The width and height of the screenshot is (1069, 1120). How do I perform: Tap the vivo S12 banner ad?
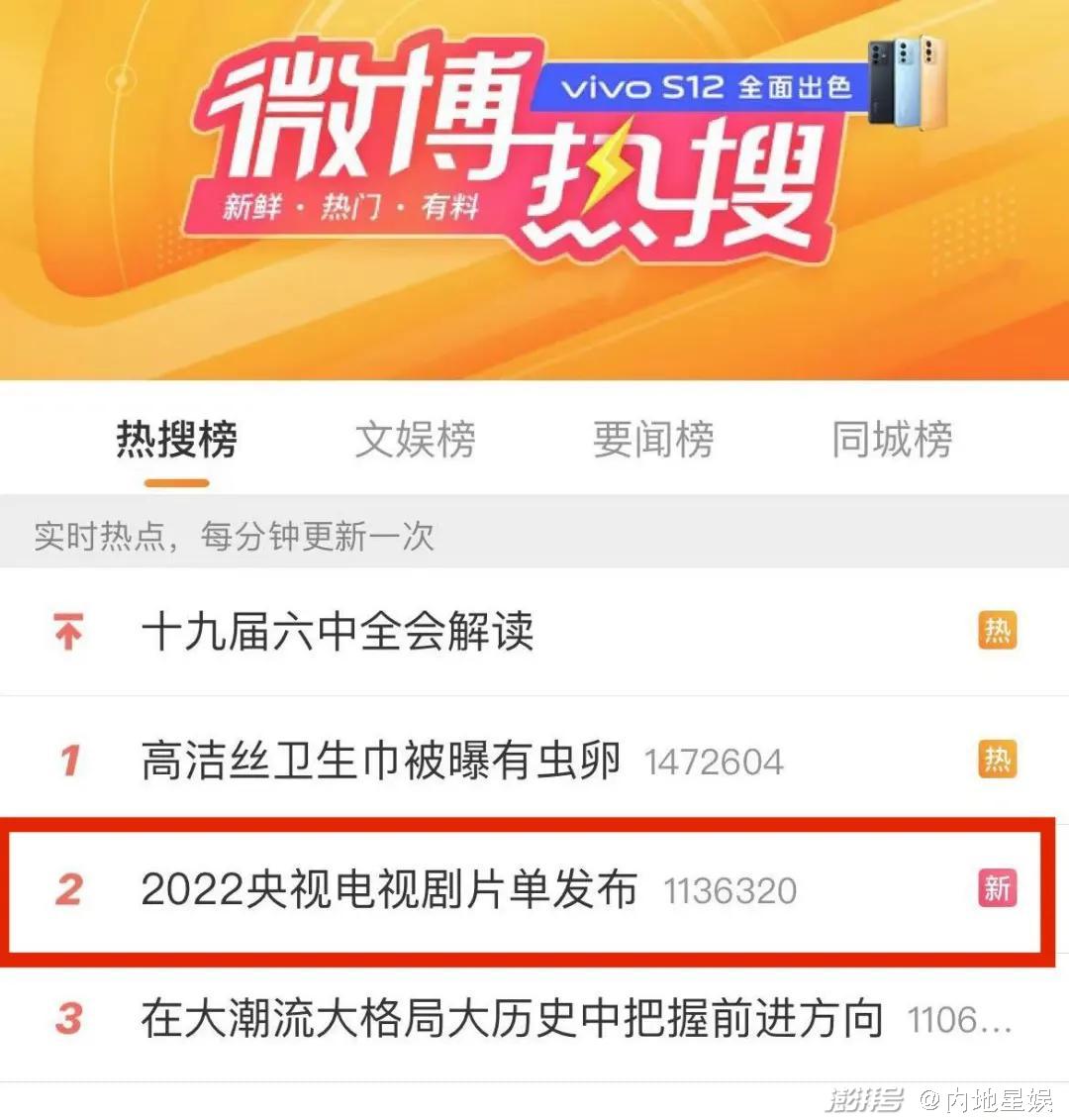click(707, 87)
